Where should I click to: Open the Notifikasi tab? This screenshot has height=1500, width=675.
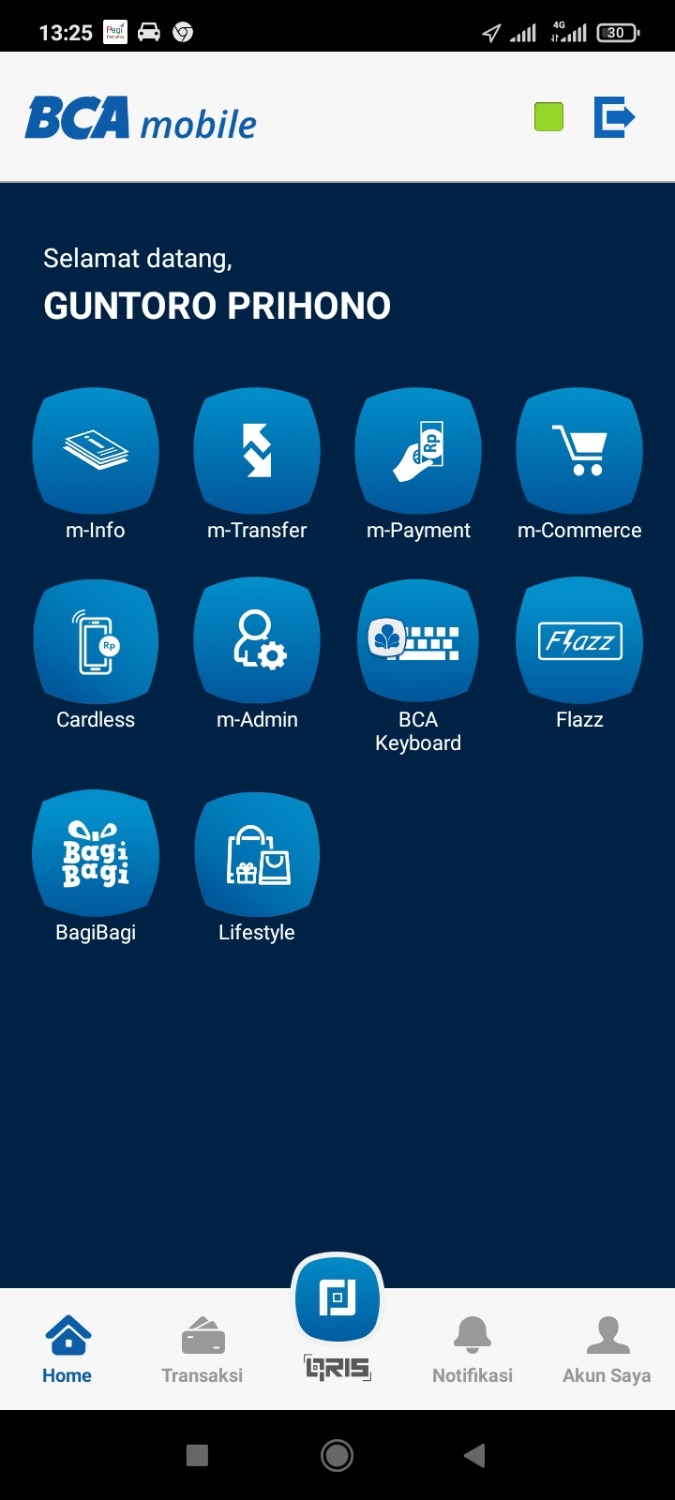472,1349
